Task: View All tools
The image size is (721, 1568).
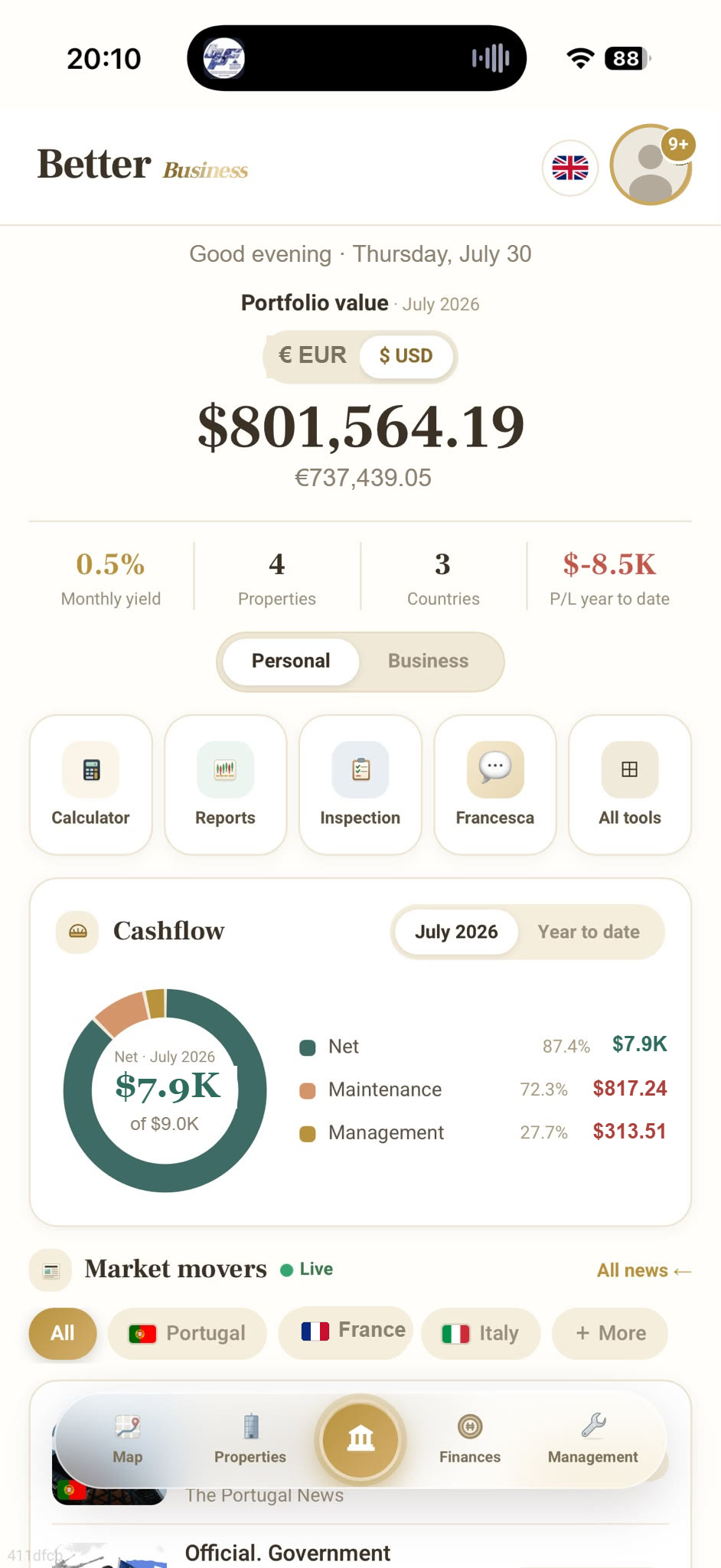Action: (630, 785)
